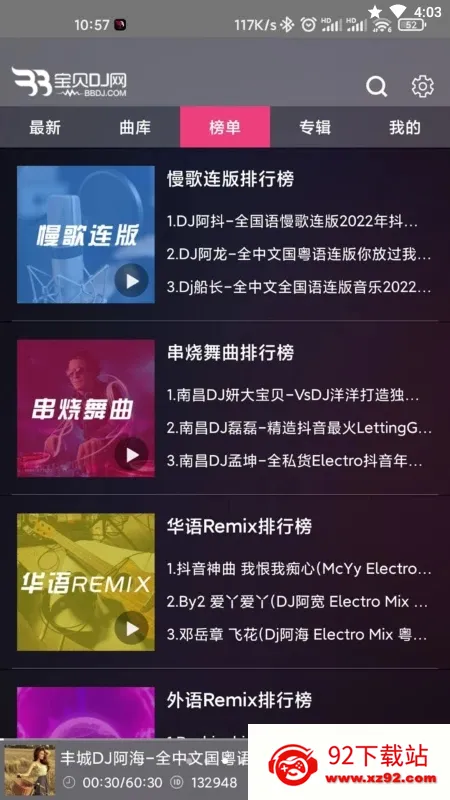Image resolution: width=450 pixels, height=800 pixels.
Task: Play track 1 by DJ阿抖 in 慢歌连版
Action: (292, 221)
